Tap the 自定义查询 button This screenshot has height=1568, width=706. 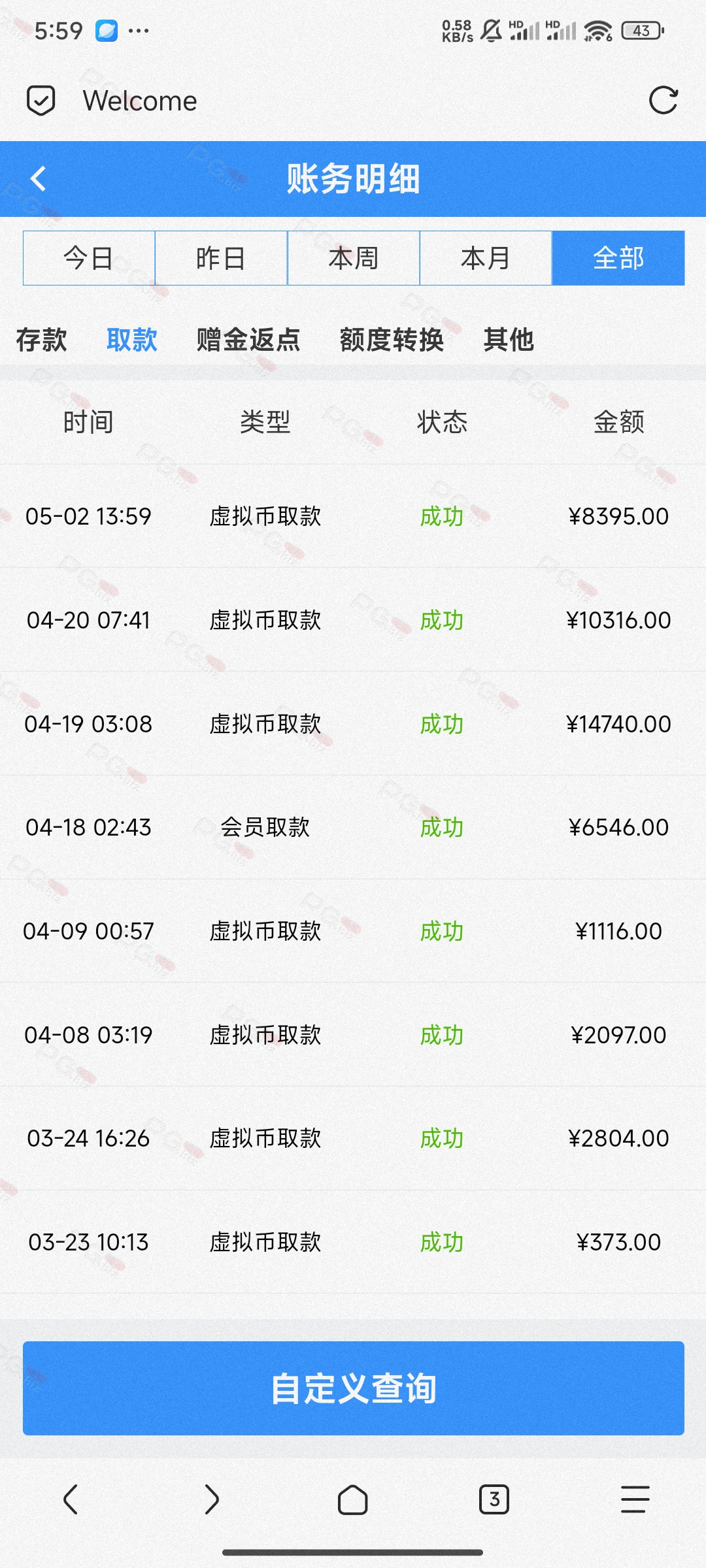[354, 1388]
